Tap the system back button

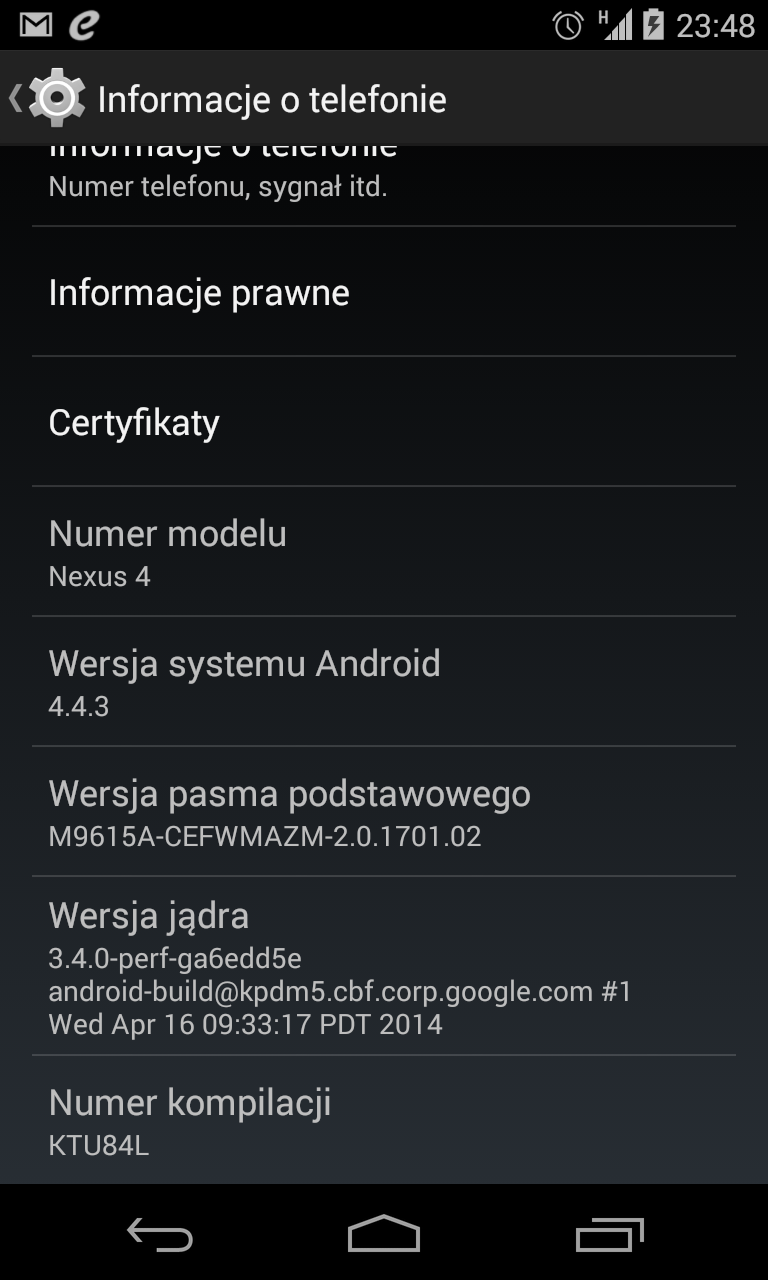click(160, 1234)
